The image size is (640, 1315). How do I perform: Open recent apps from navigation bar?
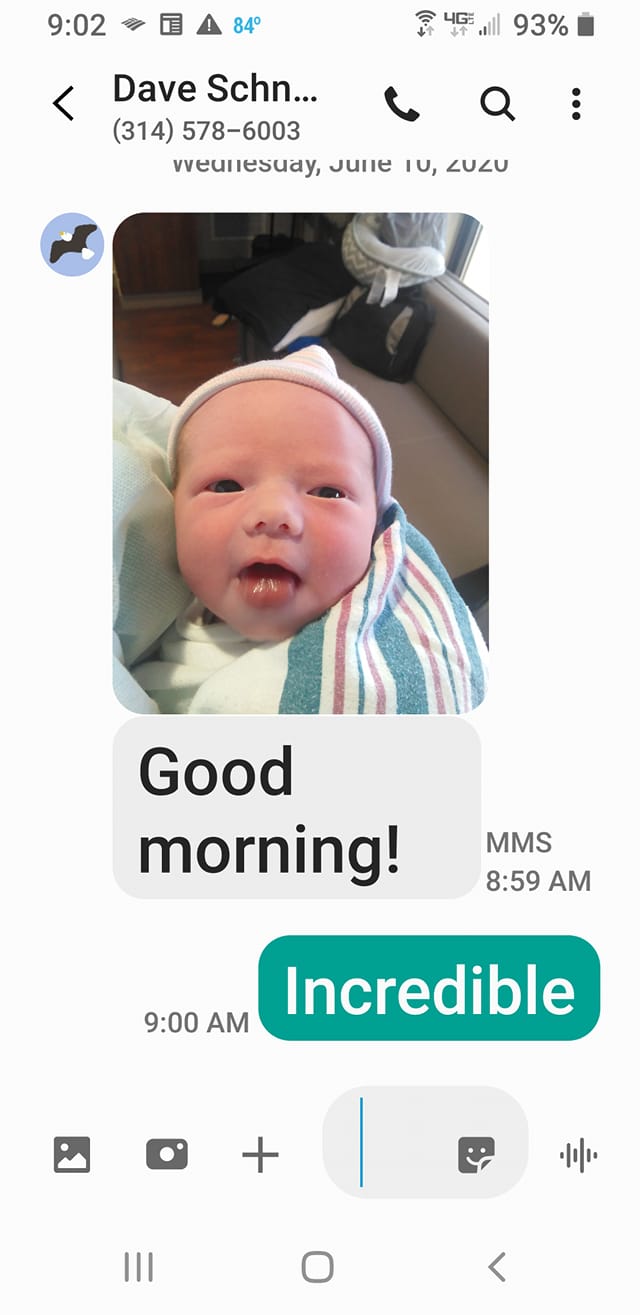[x=138, y=1267]
